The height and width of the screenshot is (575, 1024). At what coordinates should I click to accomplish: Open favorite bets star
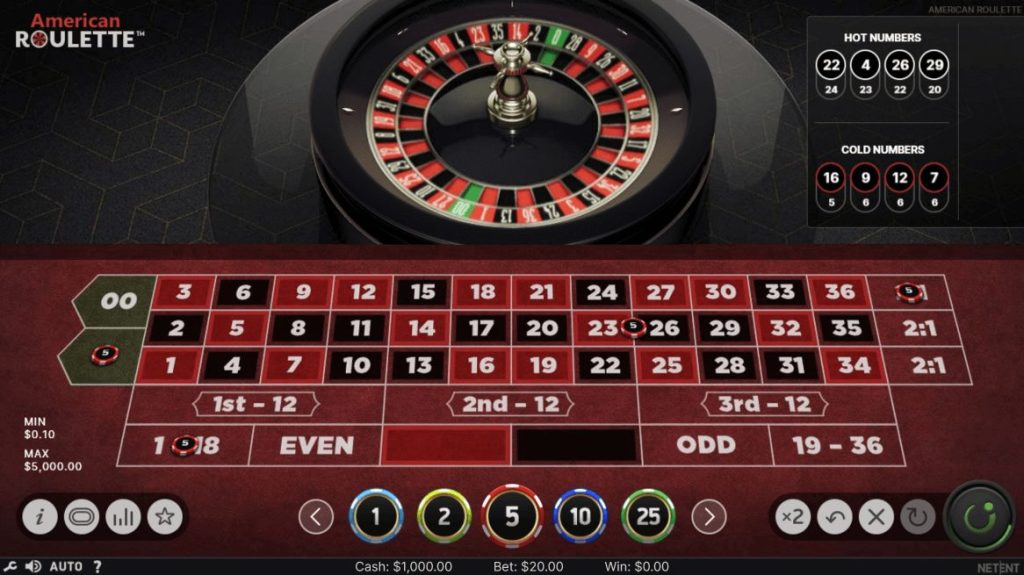pos(164,517)
